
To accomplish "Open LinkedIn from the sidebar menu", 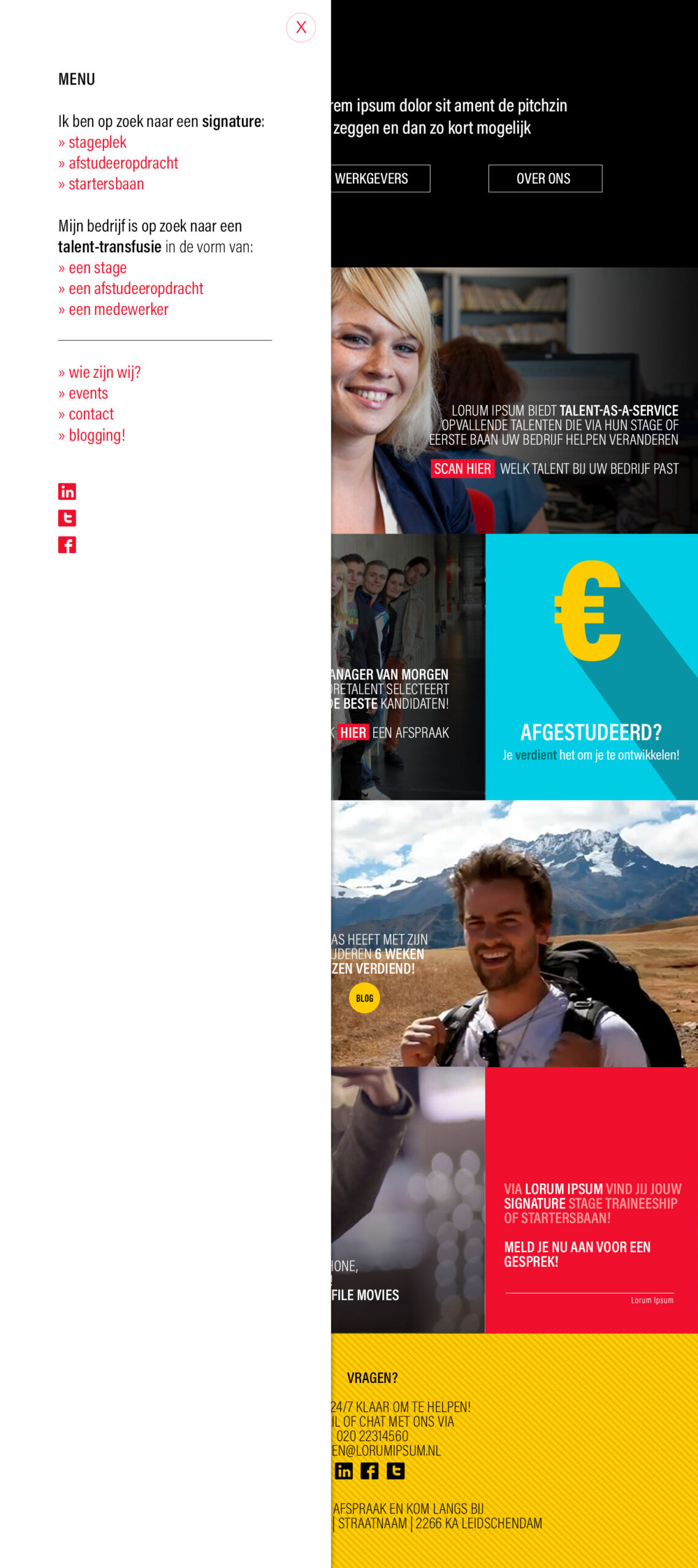I will point(67,491).
